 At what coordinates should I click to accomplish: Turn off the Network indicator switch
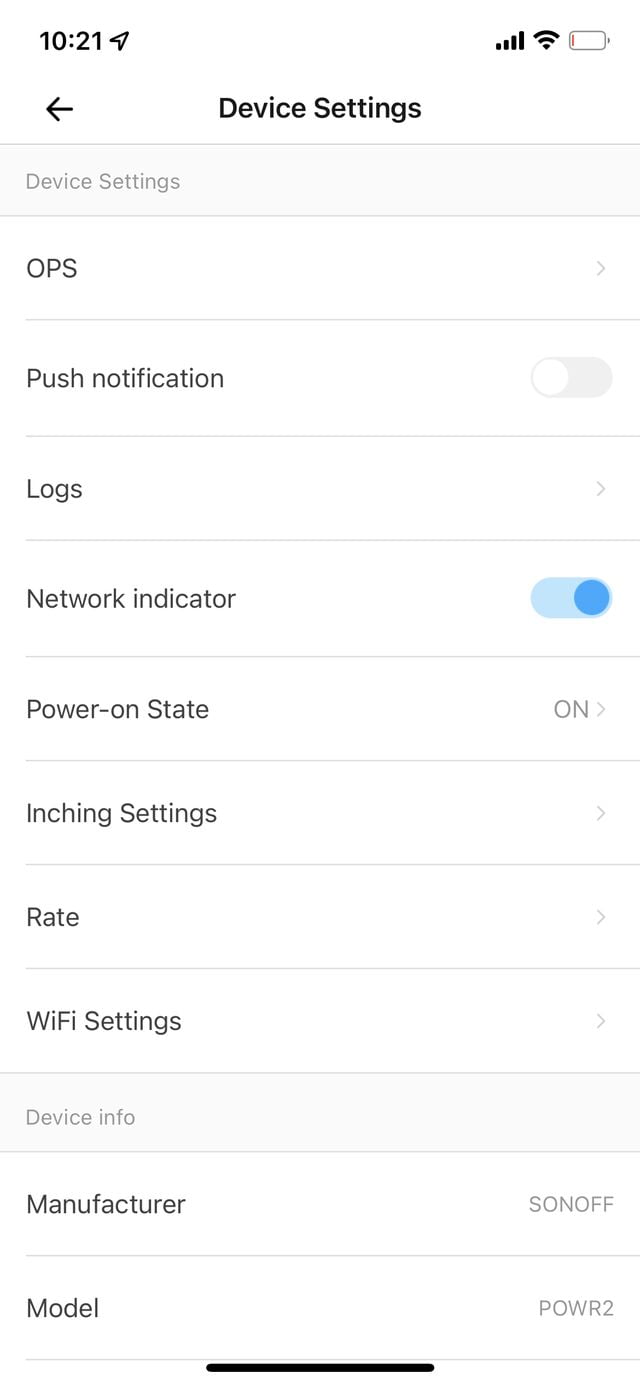coord(570,598)
